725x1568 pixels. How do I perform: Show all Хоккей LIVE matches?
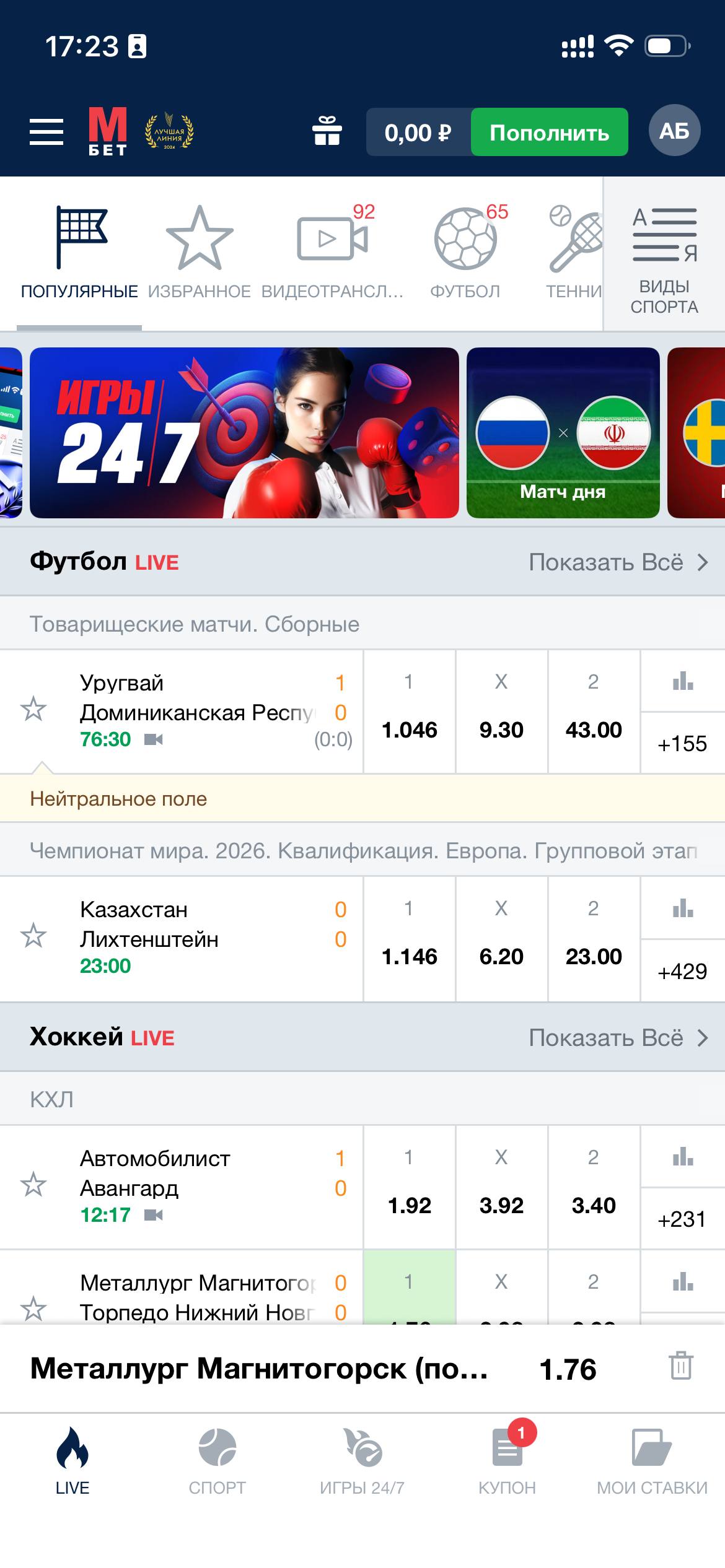[617, 1038]
